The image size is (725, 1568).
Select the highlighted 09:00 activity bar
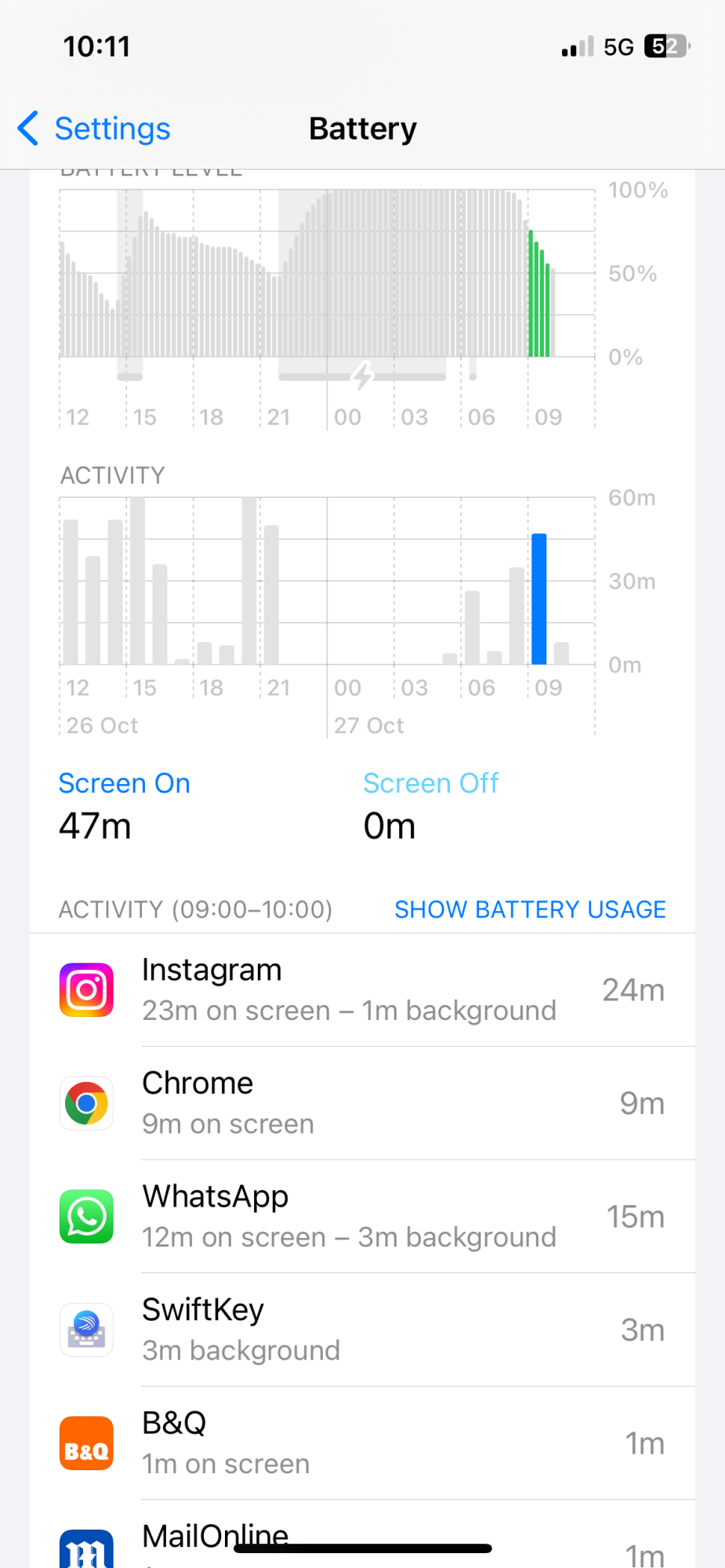539,599
